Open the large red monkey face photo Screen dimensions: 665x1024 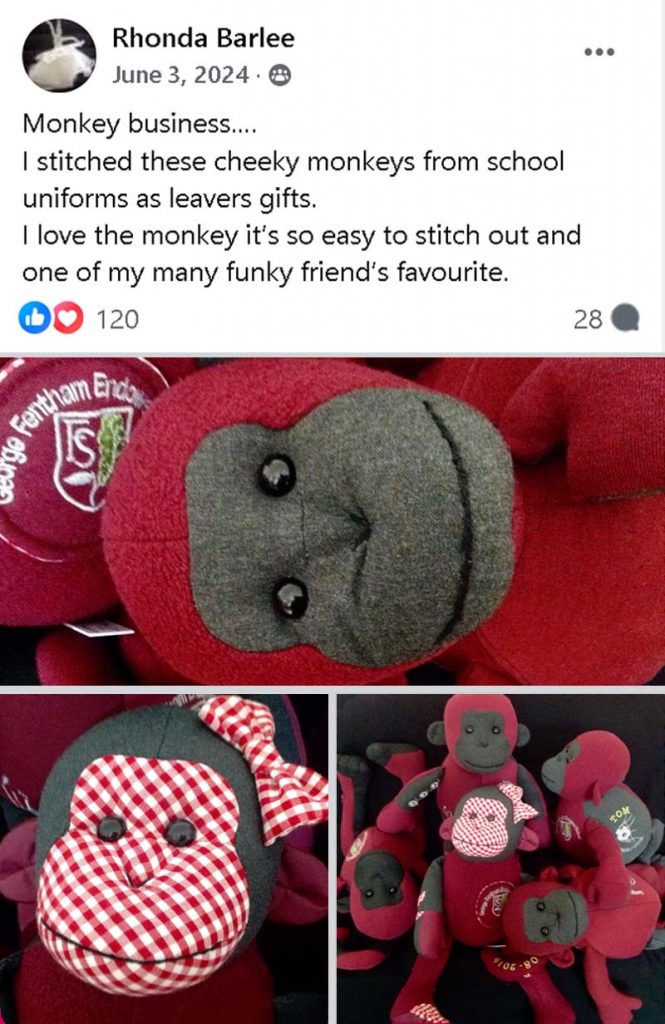click(x=332, y=520)
